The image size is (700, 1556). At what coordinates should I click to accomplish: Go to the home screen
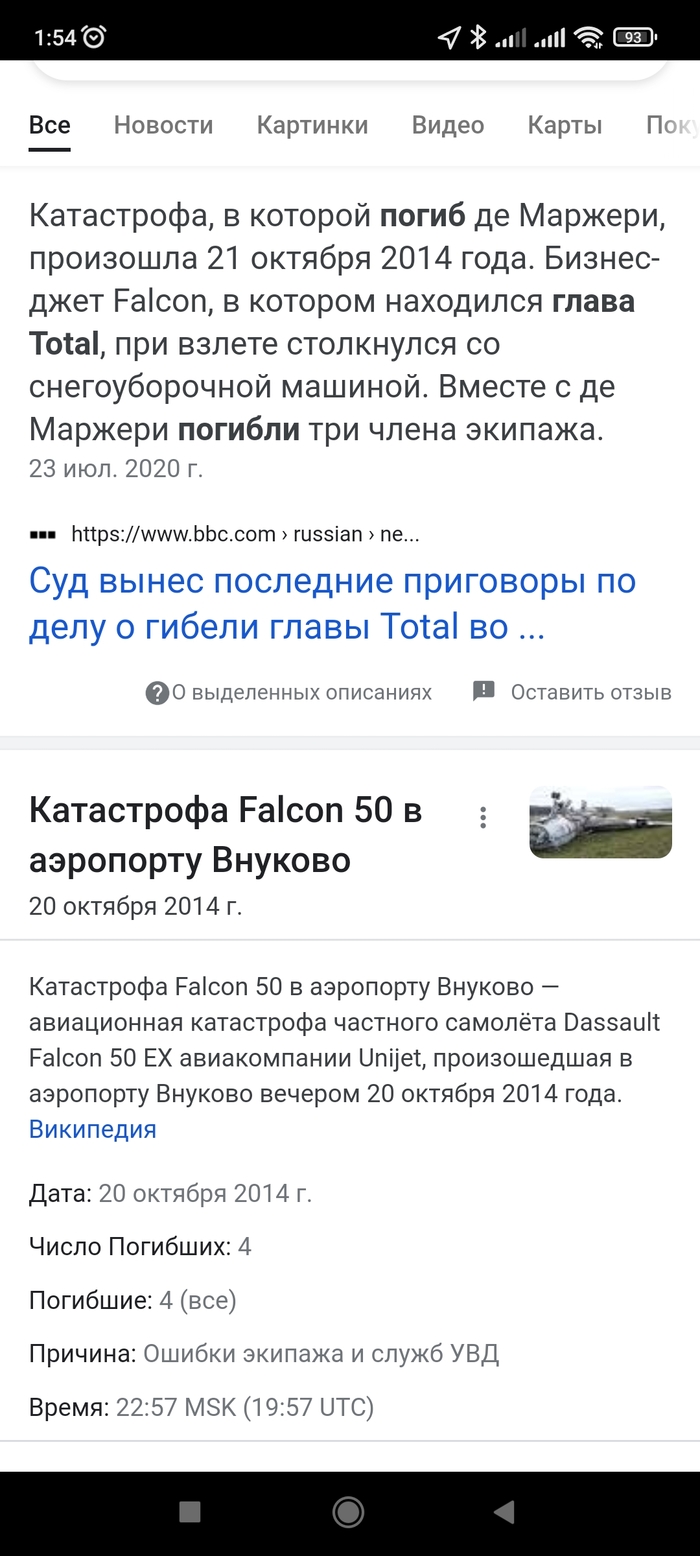tap(348, 1512)
